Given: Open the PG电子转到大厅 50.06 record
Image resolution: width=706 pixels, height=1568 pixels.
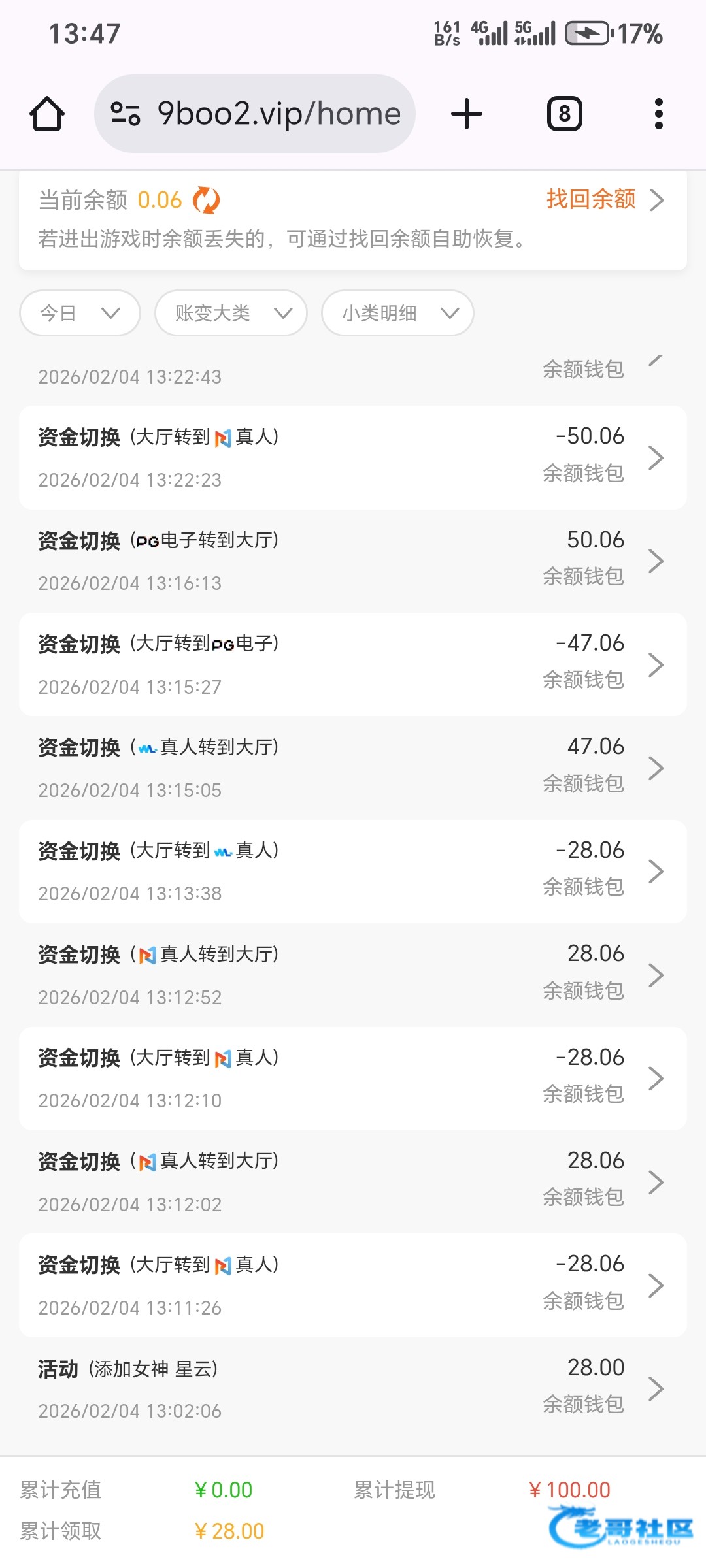Looking at the screenshot, I should coord(353,561).
